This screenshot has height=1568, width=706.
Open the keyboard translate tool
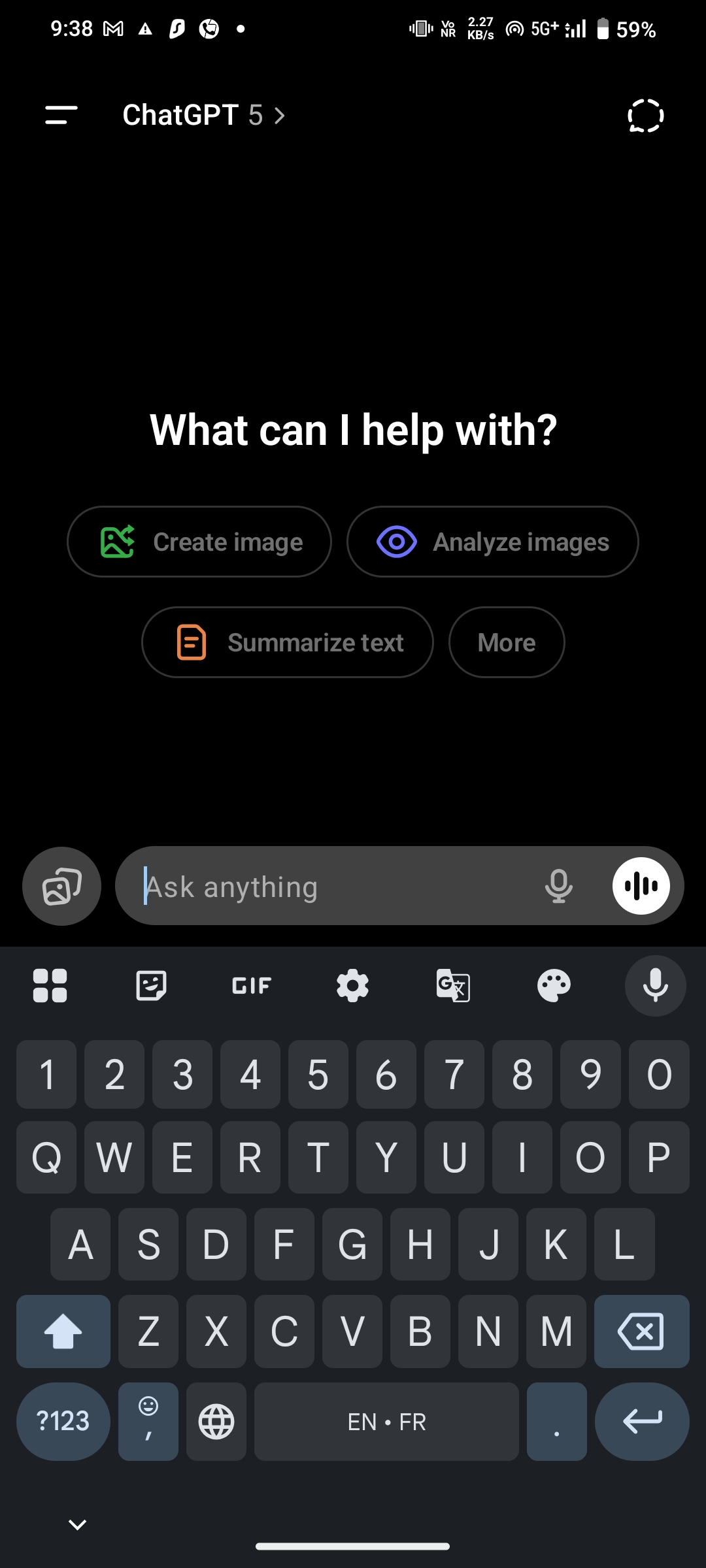click(x=453, y=985)
